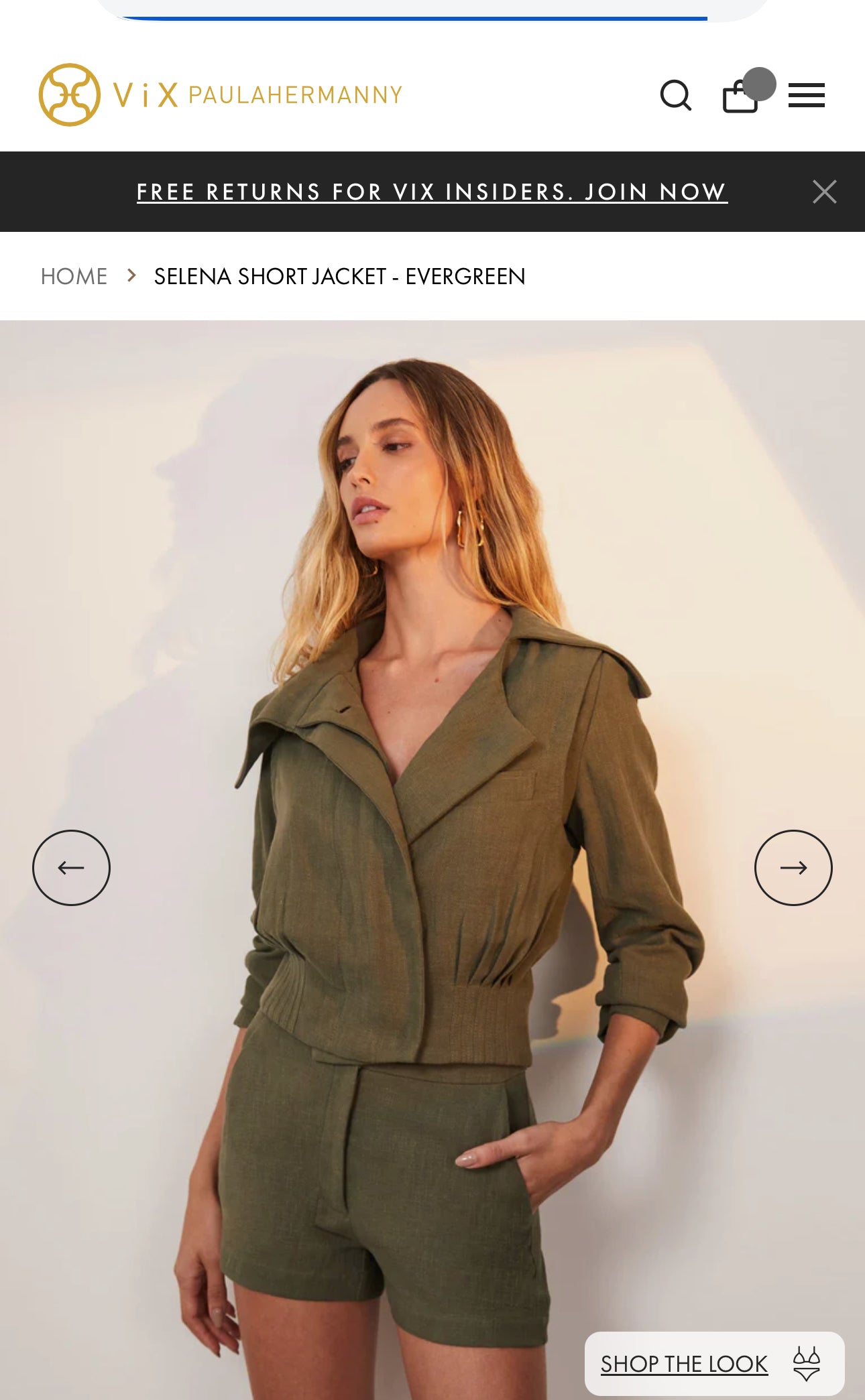Open the hamburger menu
Viewport: 865px width, 1400px height.
(x=806, y=95)
